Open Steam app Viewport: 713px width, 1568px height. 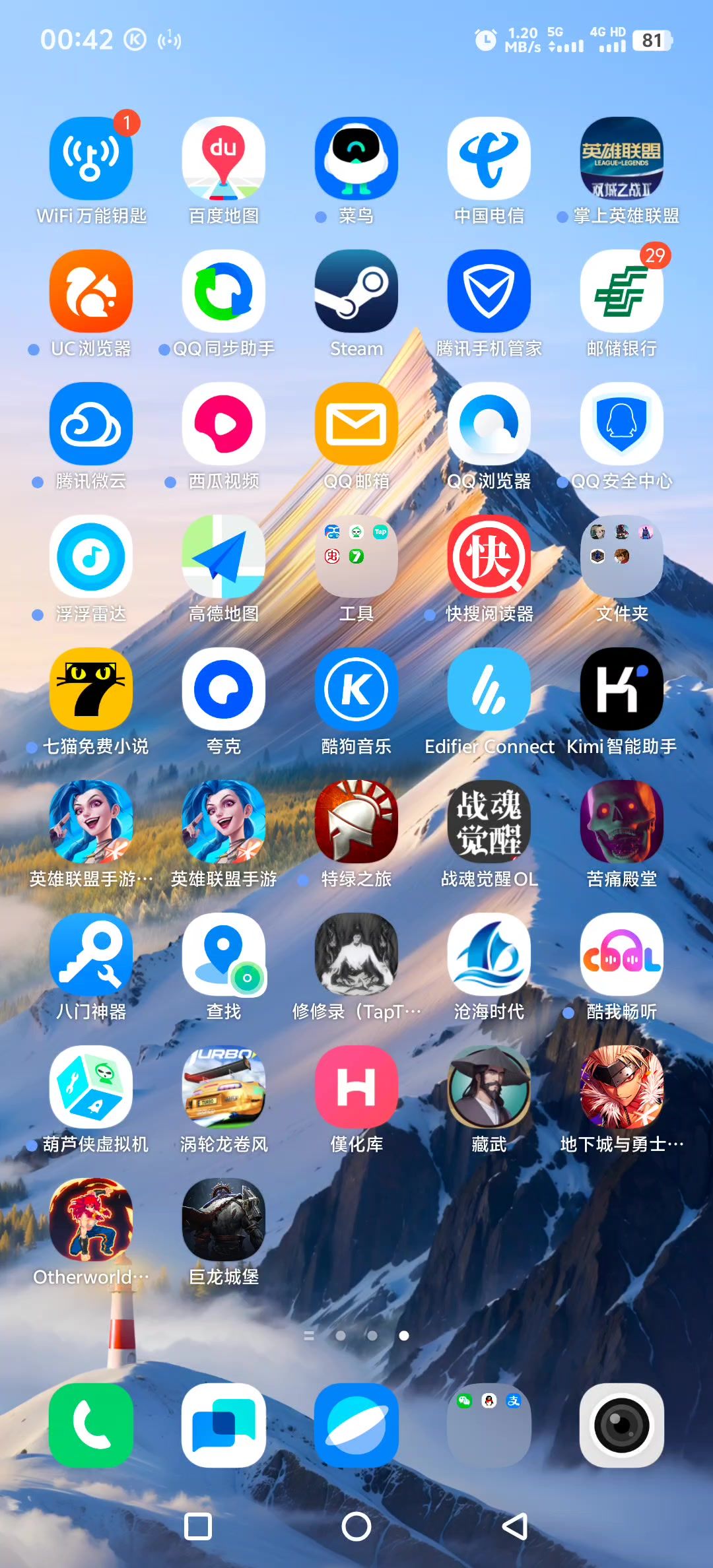point(356,292)
